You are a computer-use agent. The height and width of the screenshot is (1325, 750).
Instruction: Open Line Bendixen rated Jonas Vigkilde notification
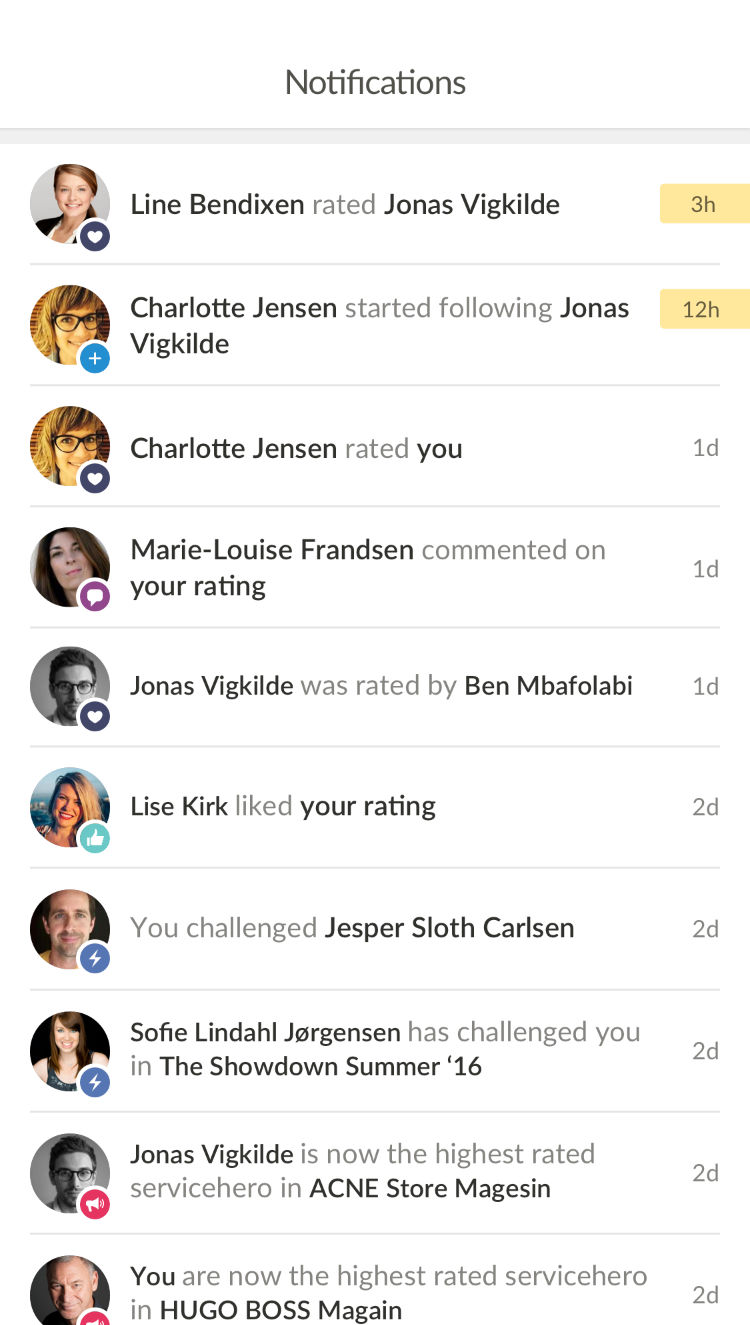click(x=375, y=204)
